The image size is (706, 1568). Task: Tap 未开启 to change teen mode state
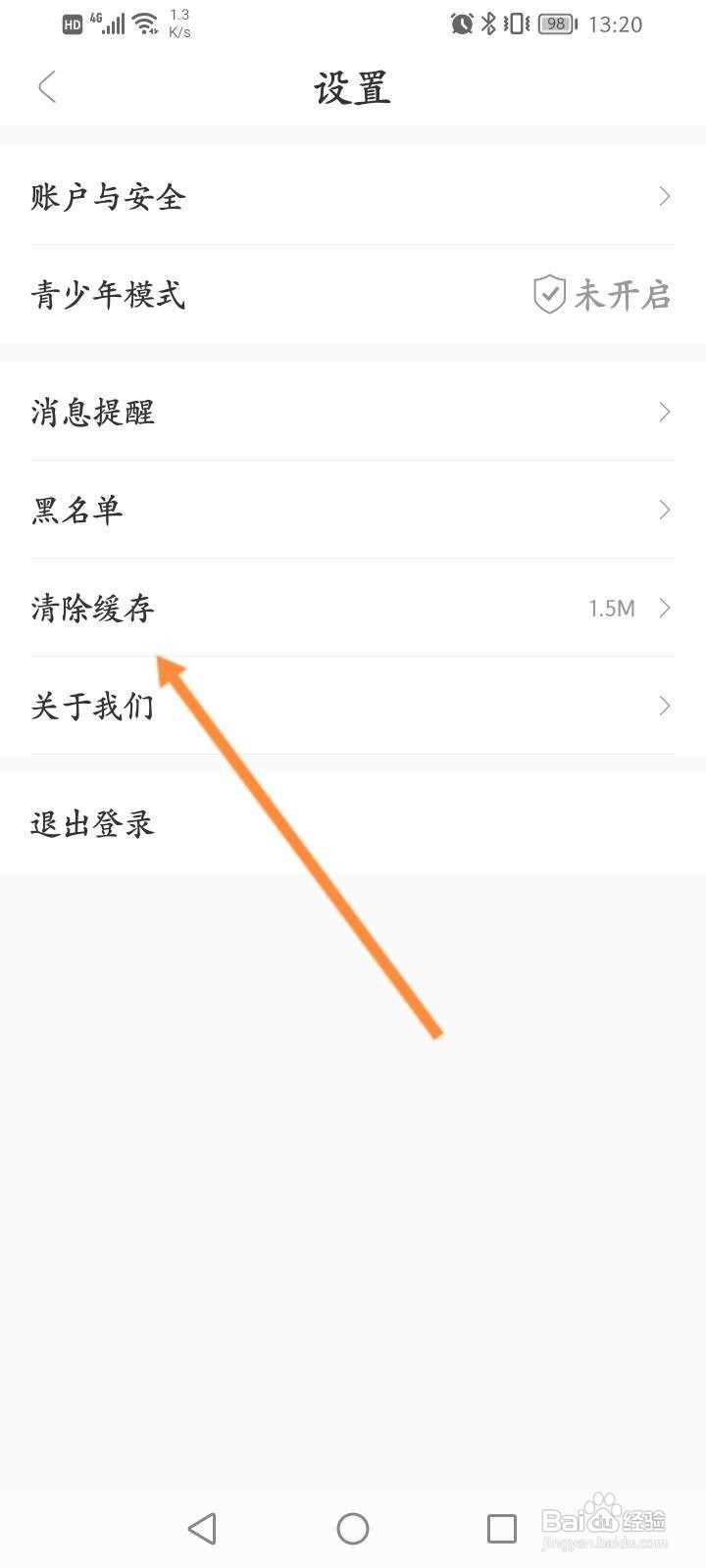pos(618,294)
